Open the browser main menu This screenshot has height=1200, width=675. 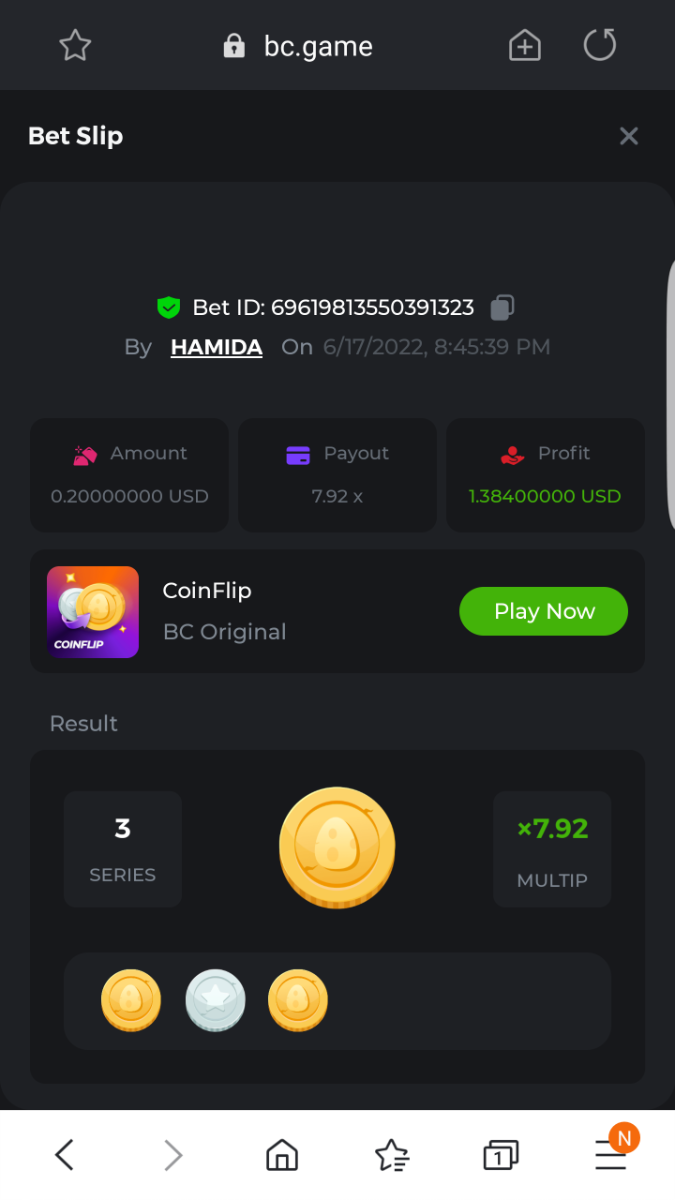pyautogui.click(x=610, y=1155)
